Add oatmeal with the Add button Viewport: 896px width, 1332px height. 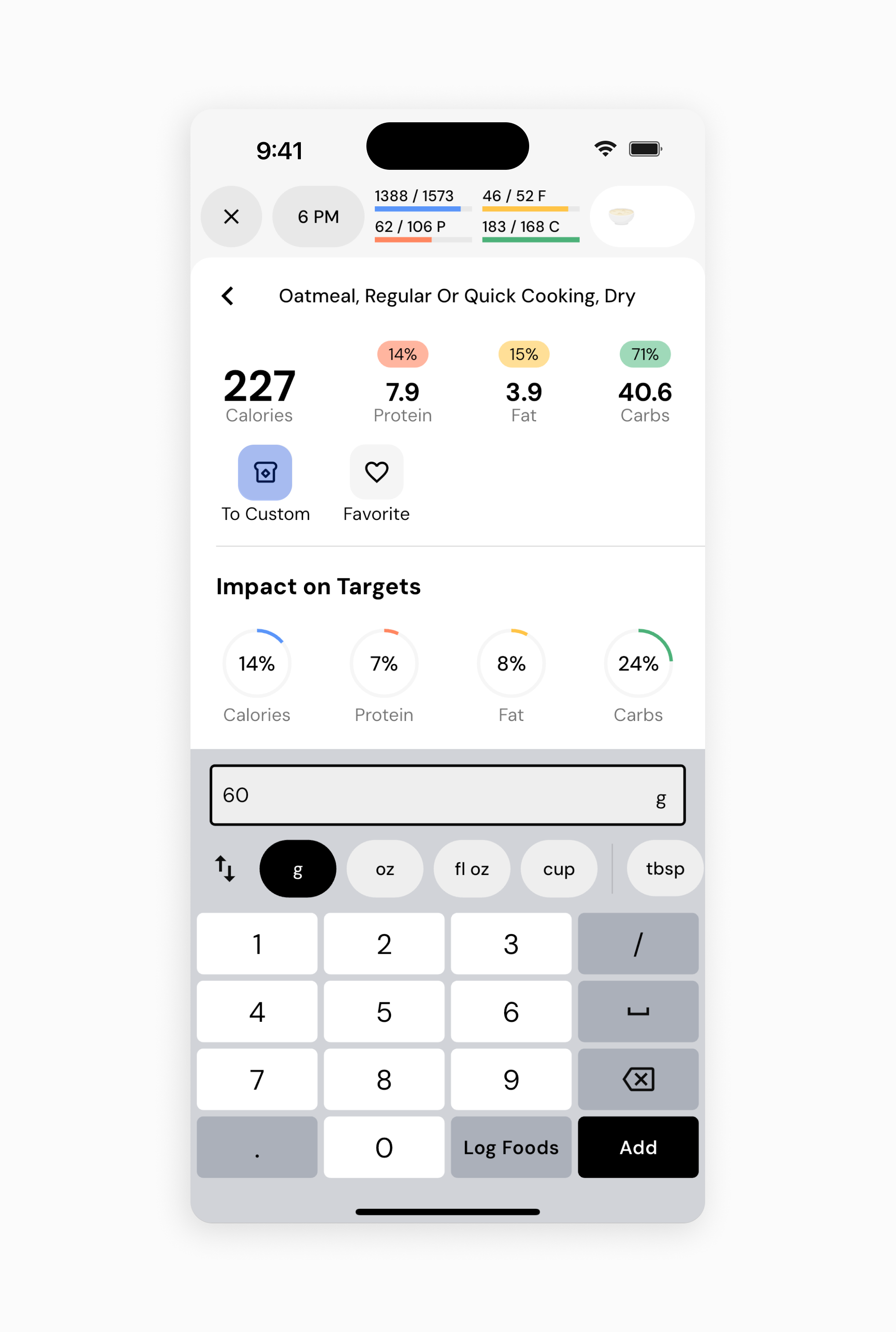click(638, 1147)
